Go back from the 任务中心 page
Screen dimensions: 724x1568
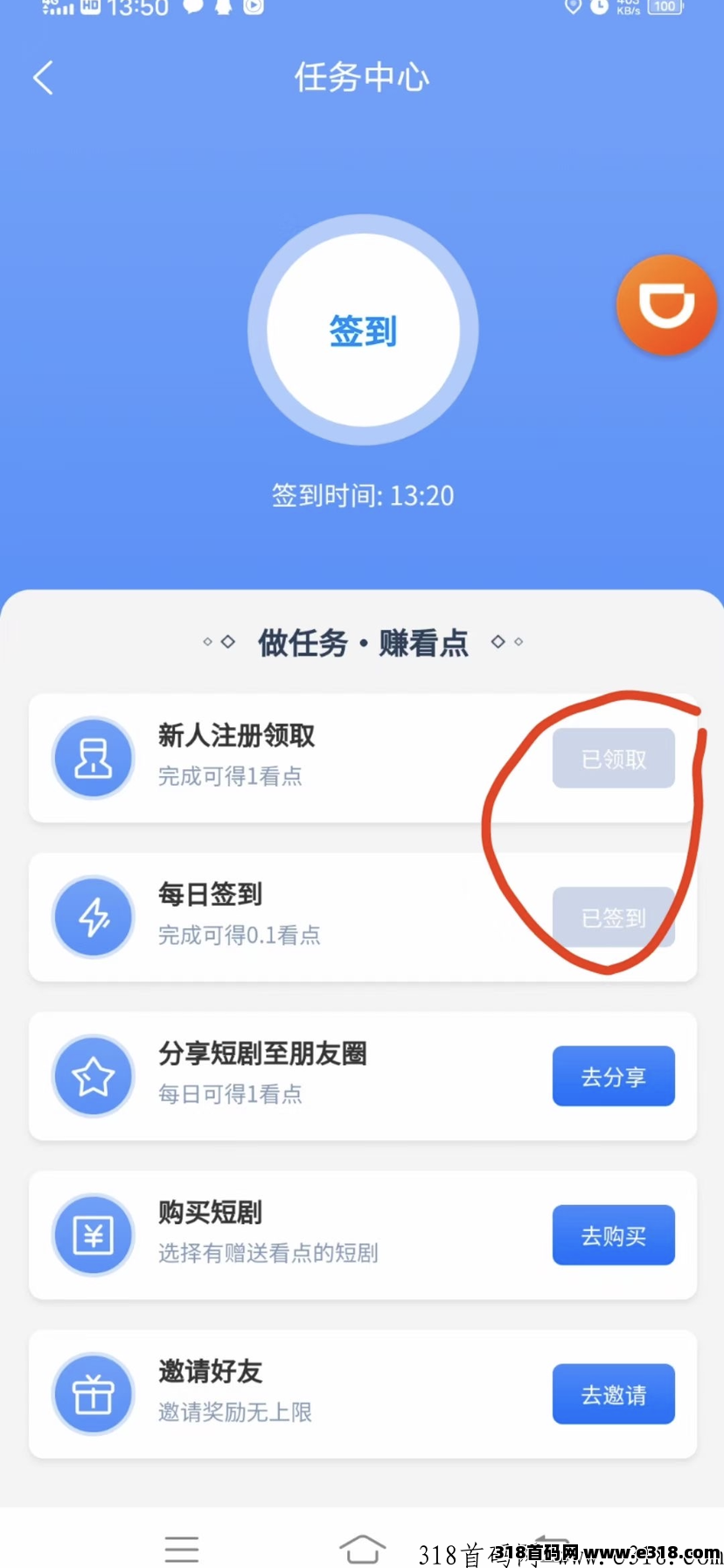tap(44, 78)
